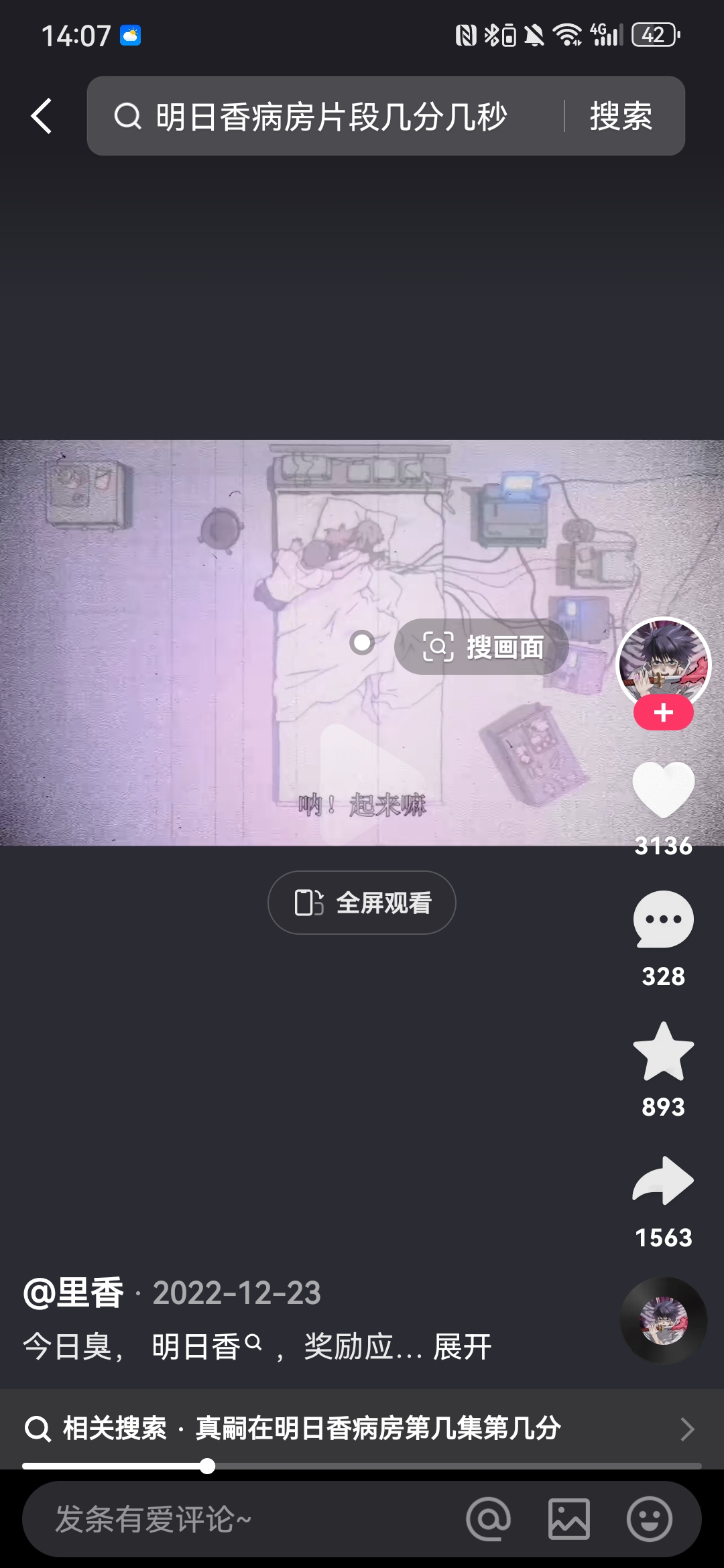Open the comments with 328 replies
The width and height of the screenshot is (724, 1568).
click(663, 920)
